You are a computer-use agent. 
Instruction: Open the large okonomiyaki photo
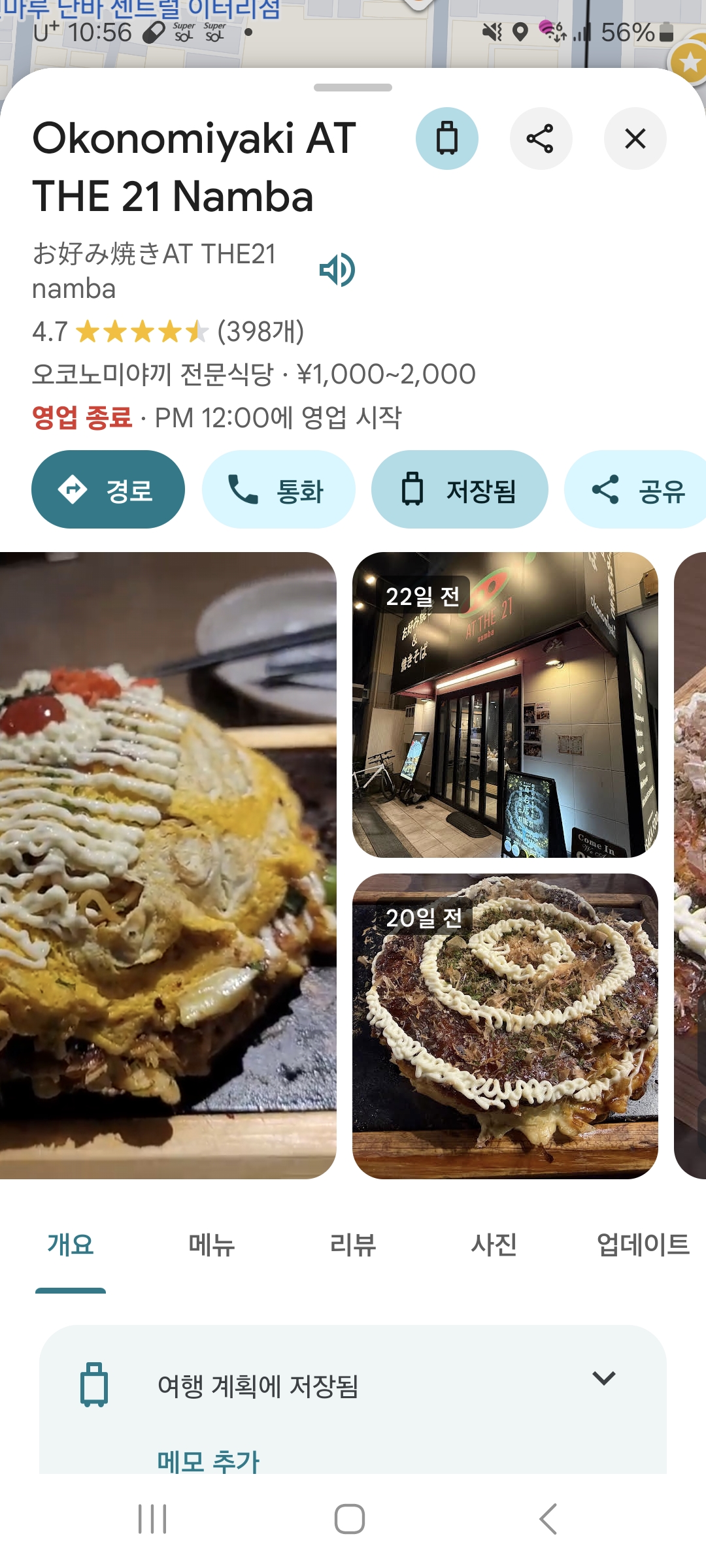167,865
